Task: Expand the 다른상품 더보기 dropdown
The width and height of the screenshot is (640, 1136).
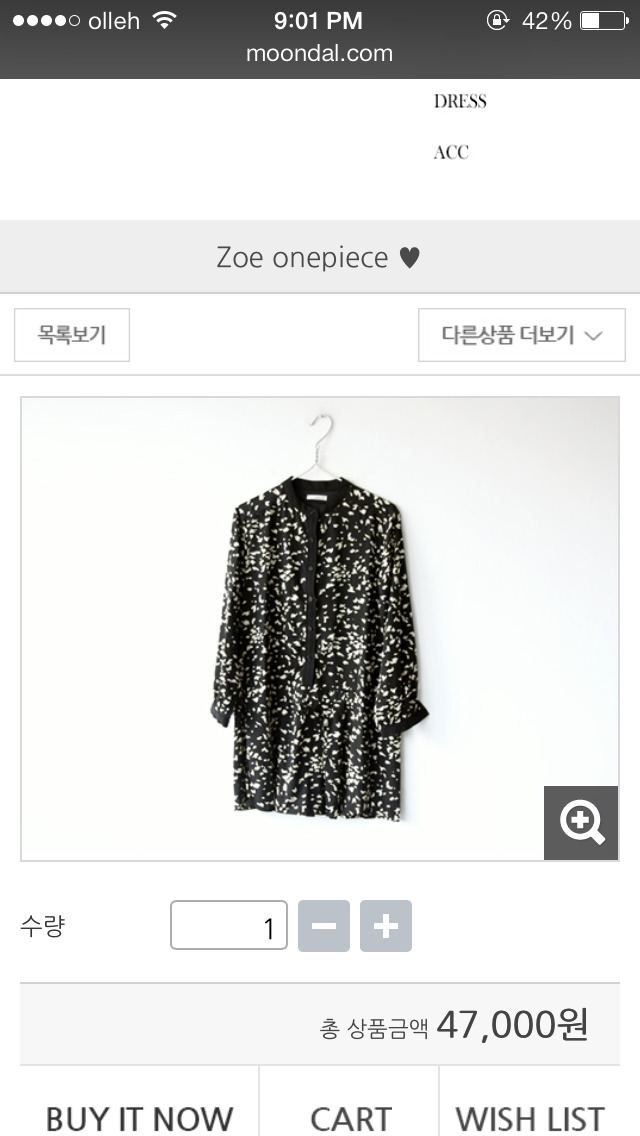Action: pyautogui.click(x=521, y=335)
